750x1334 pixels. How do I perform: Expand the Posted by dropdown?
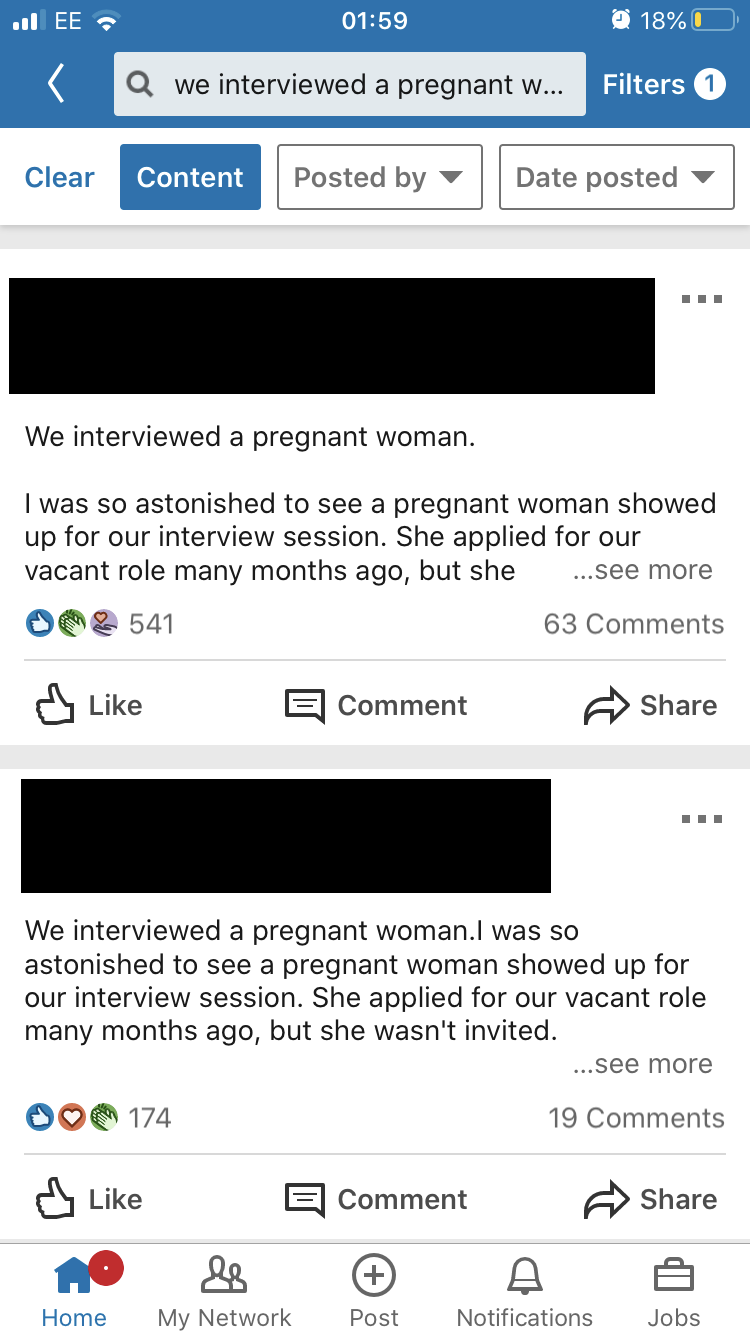[x=379, y=177]
